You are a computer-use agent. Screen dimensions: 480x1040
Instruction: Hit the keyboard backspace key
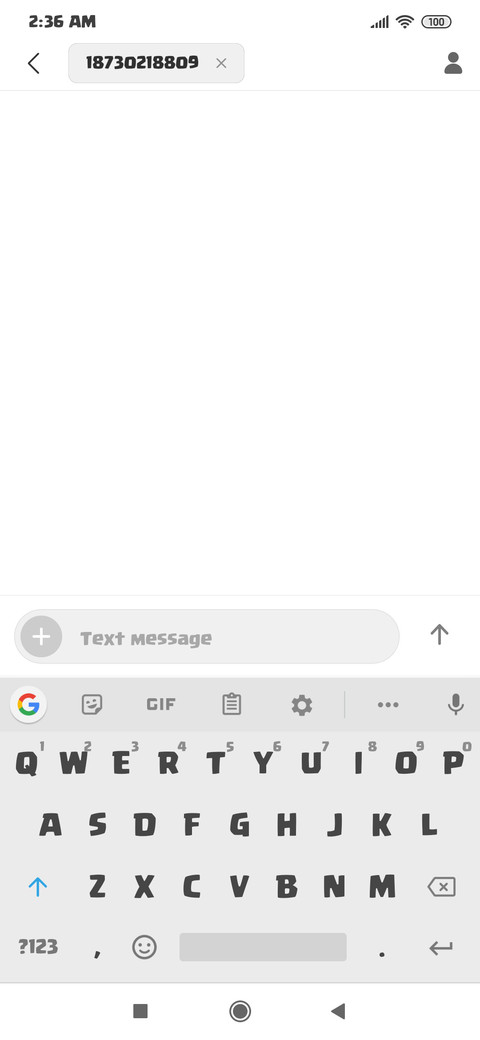[x=442, y=887]
